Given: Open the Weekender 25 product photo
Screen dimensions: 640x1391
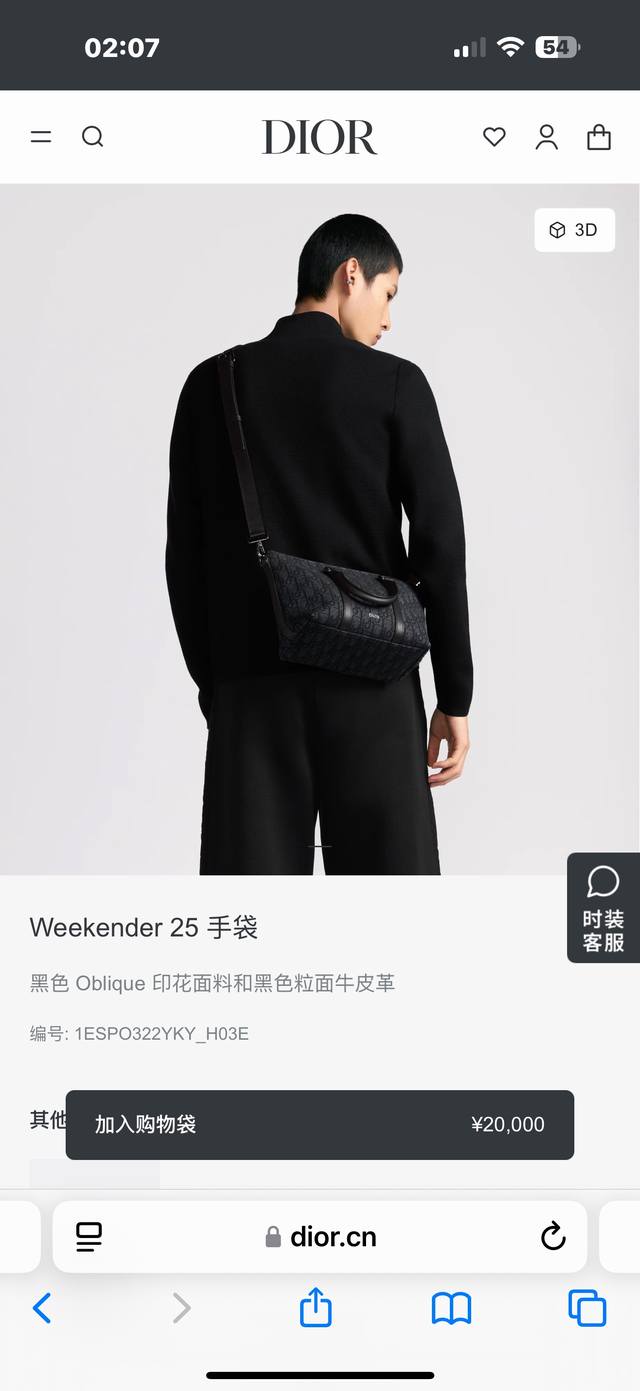Looking at the screenshot, I should pyautogui.click(x=319, y=530).
